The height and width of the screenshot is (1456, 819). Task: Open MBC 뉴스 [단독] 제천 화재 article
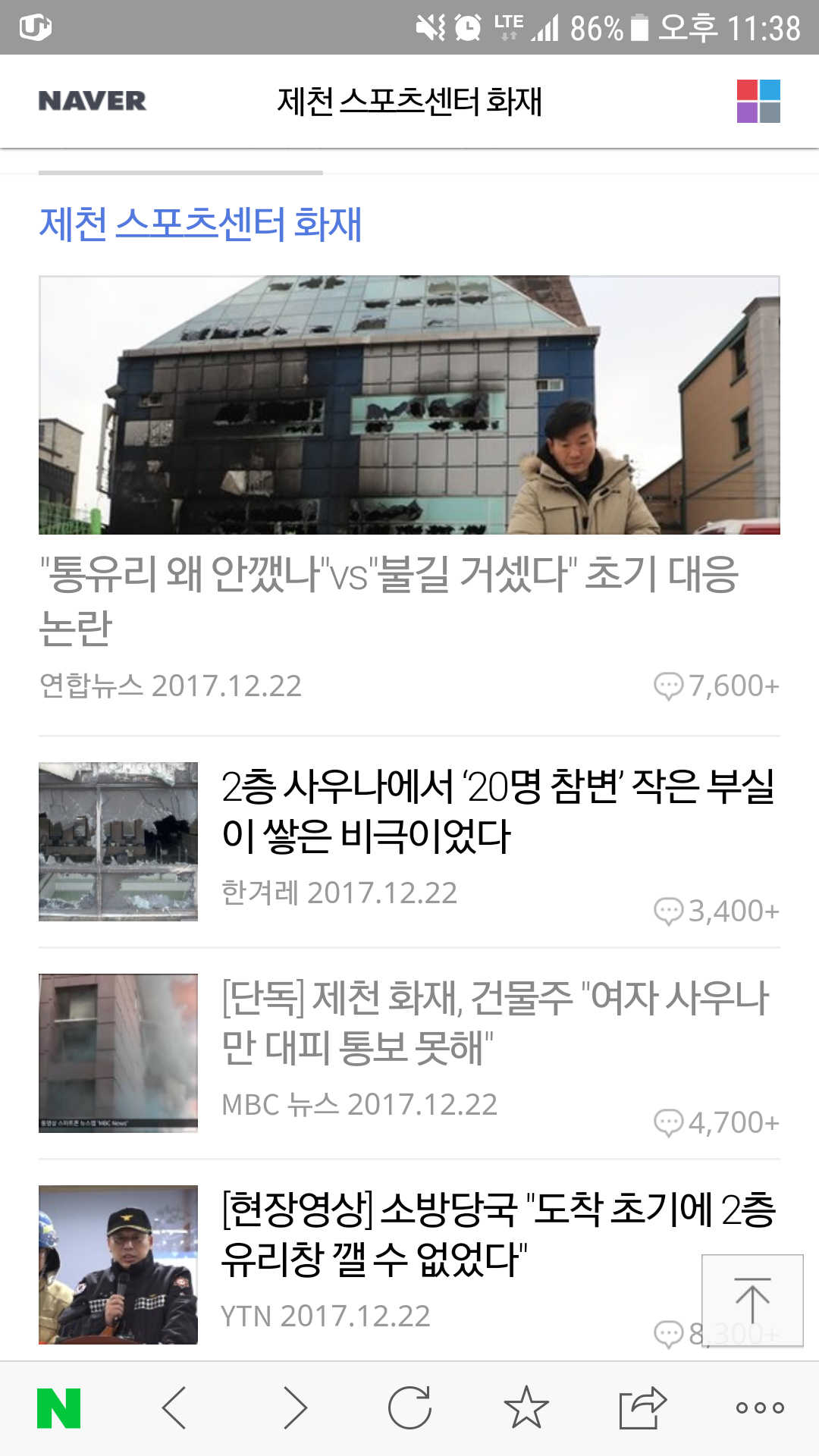[x=494, y=1021]
